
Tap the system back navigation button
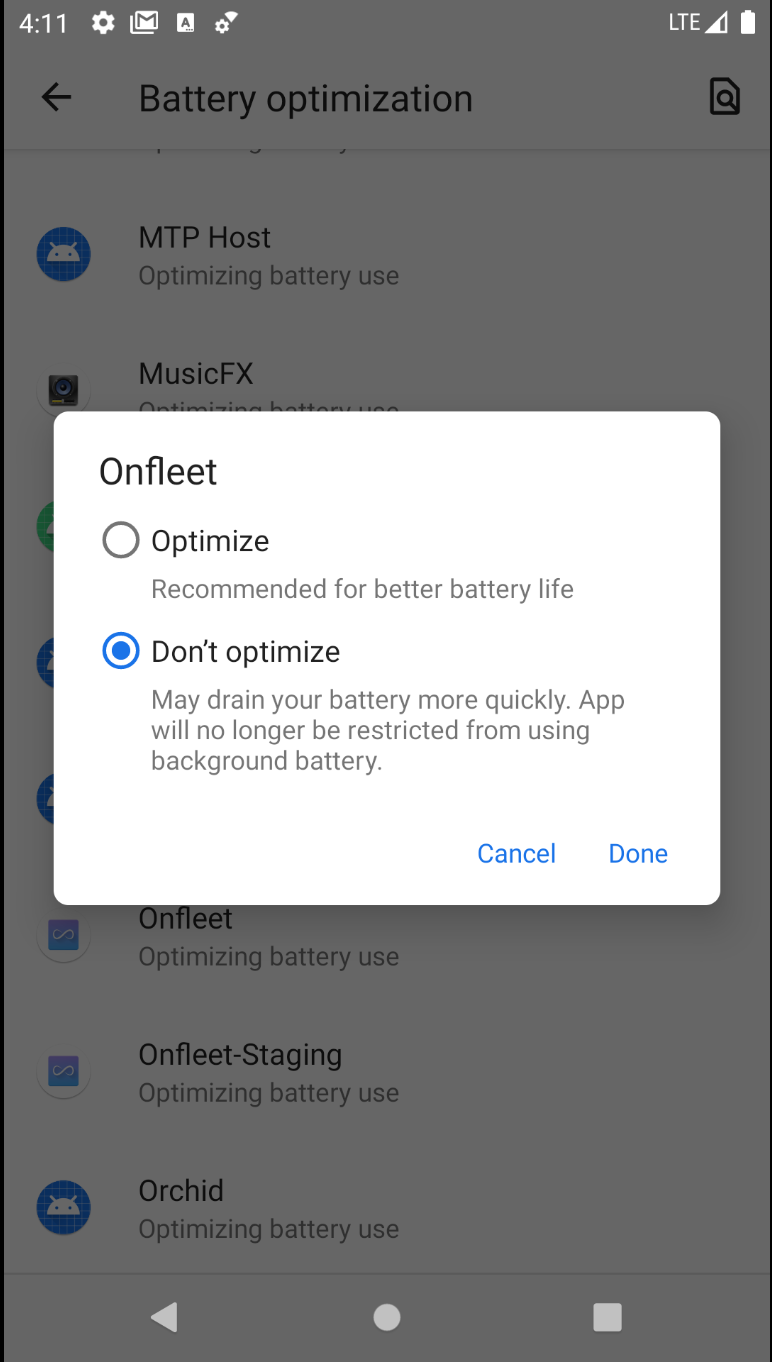tap(165, 1317)
